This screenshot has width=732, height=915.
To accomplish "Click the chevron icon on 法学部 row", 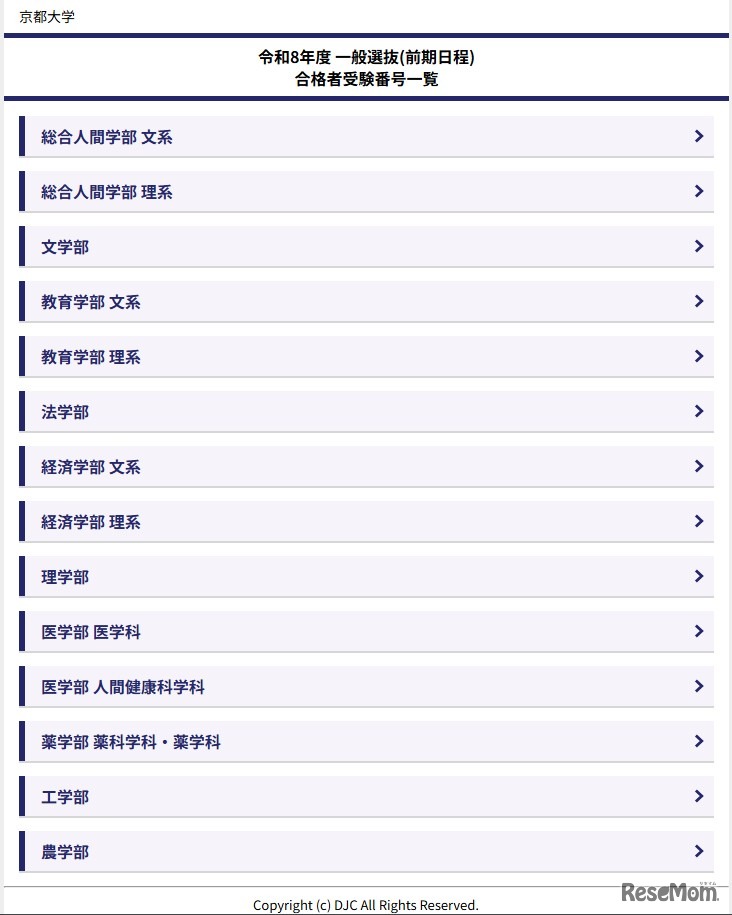I will [x=699, y=411].
